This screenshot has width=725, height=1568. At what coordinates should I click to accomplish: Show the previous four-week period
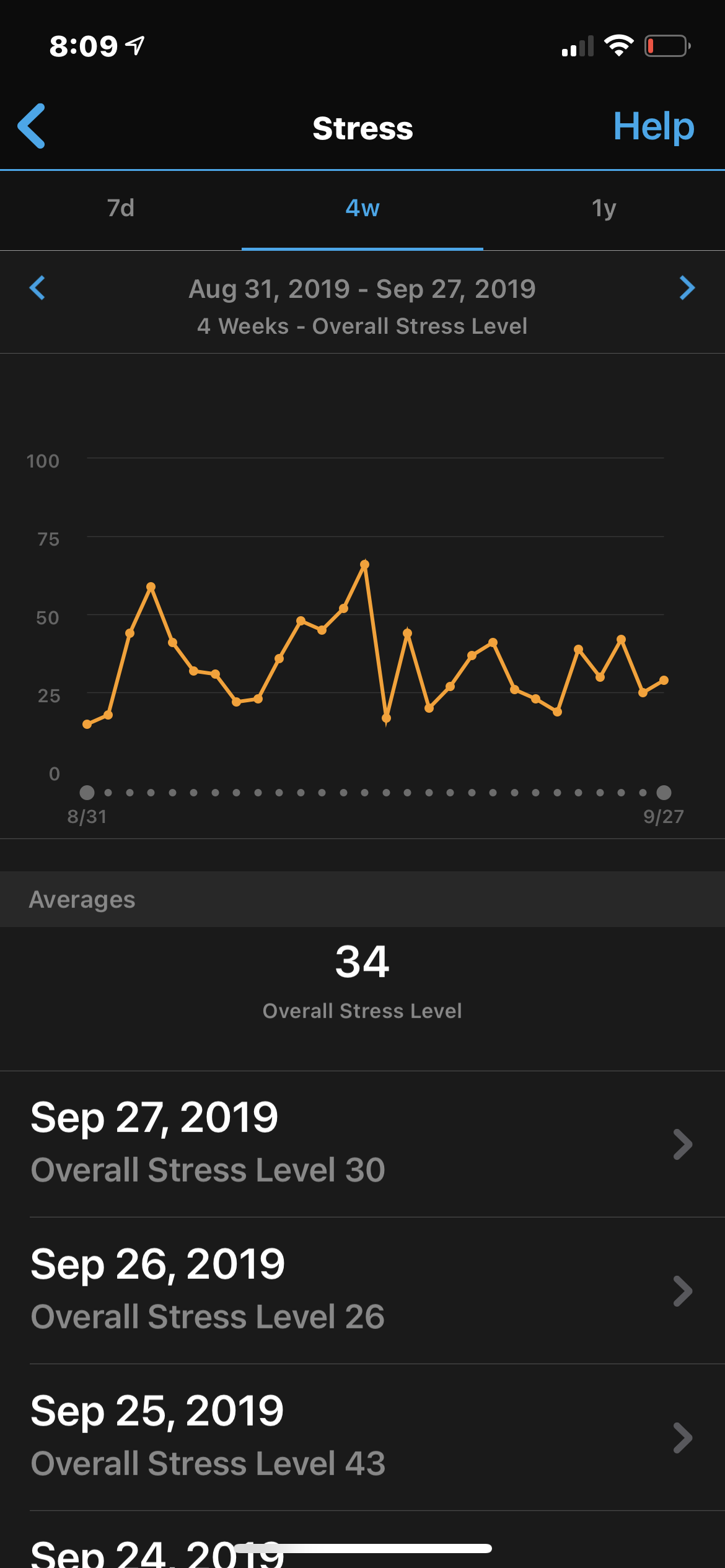[x=38, y=288]
